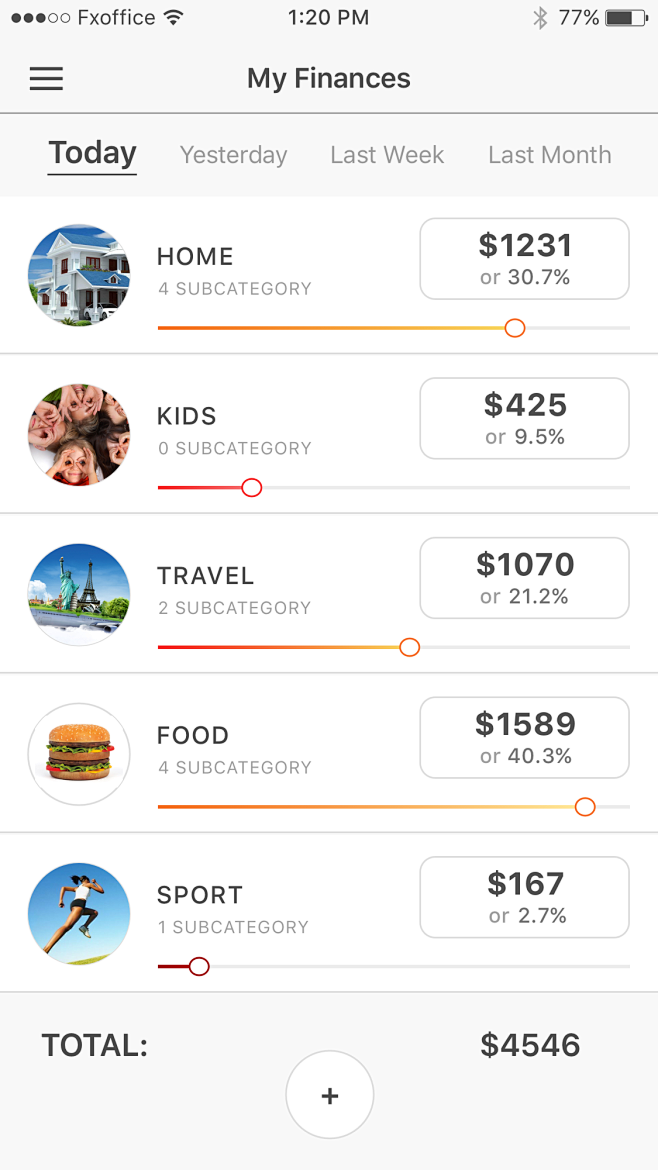Open the hamburger menu
The width and height of the screenshot is (658, 1170).
coord(46,78)
